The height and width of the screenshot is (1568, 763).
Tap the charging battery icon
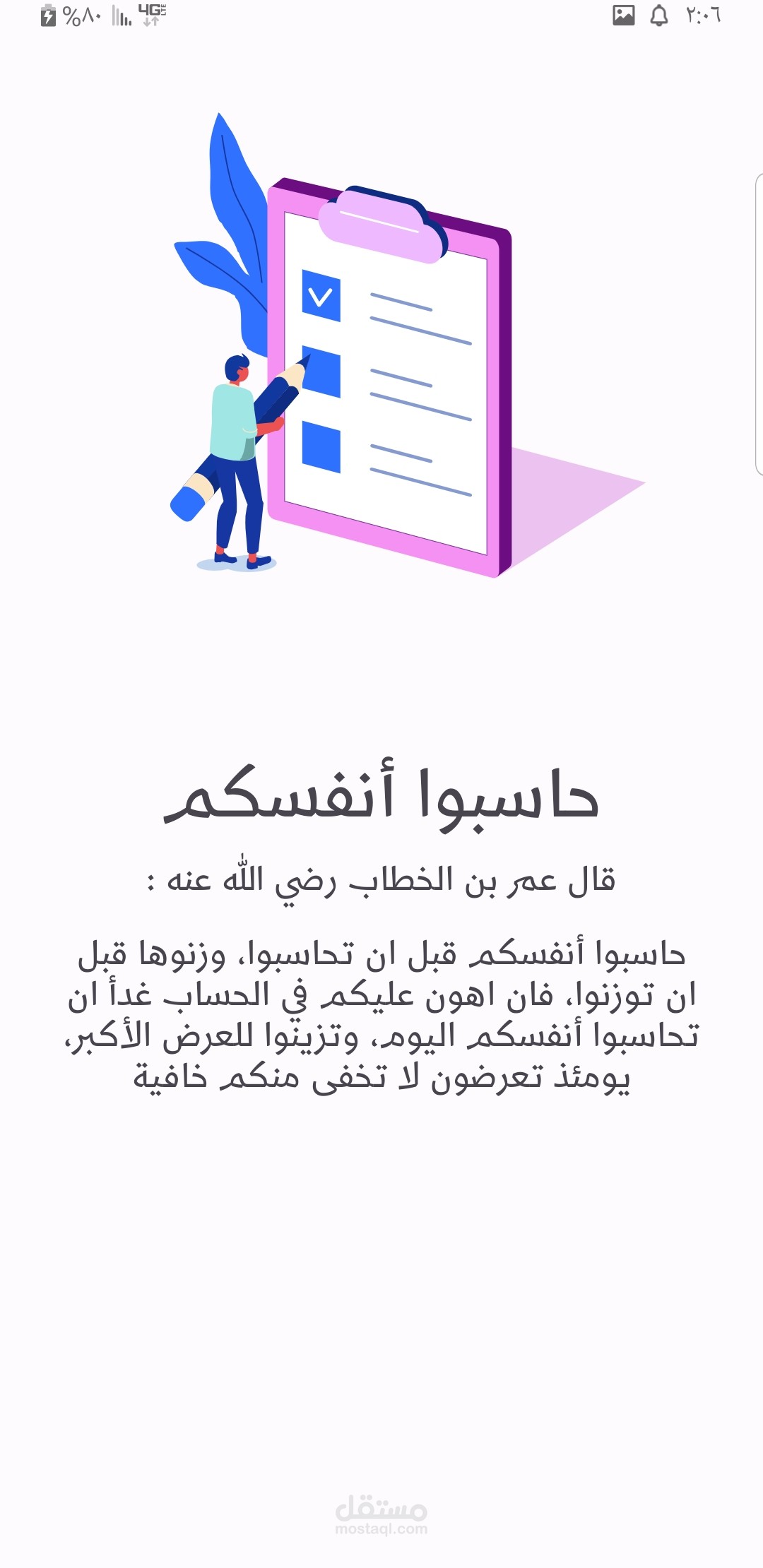click(x=47, y=16)
